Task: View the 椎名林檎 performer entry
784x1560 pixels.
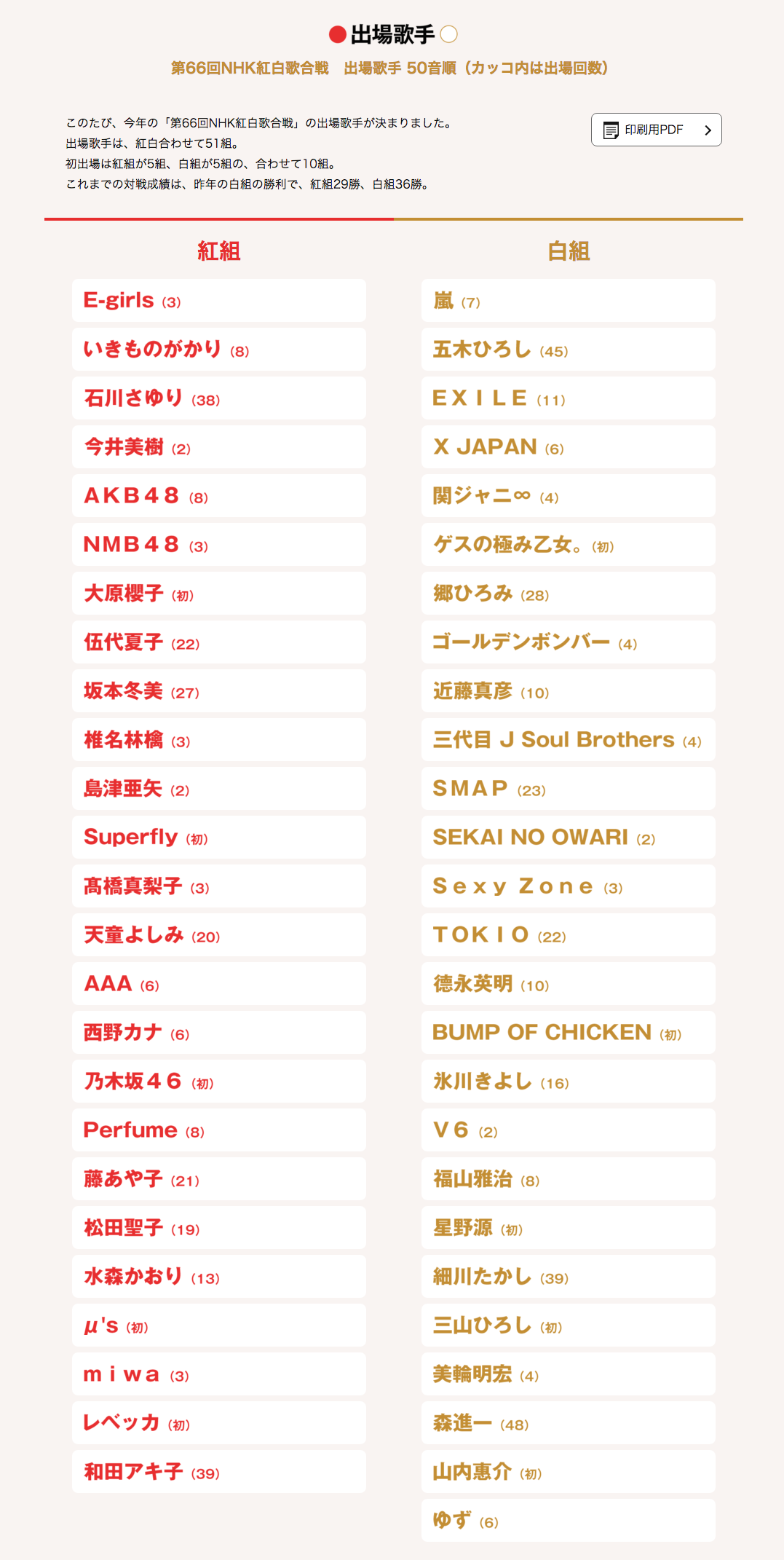Action: pyautogui.click(x=219, y=740)
